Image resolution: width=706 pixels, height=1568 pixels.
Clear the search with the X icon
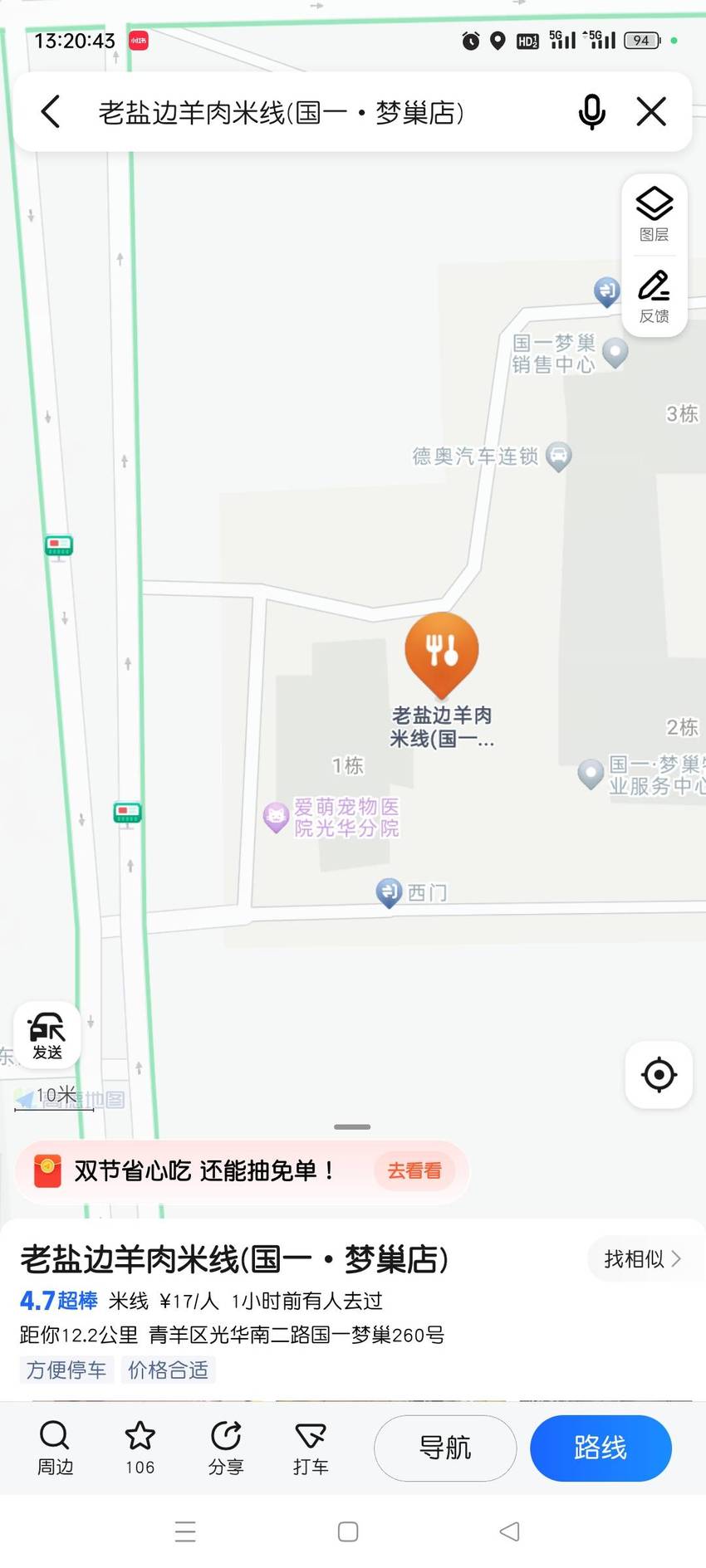651,111
